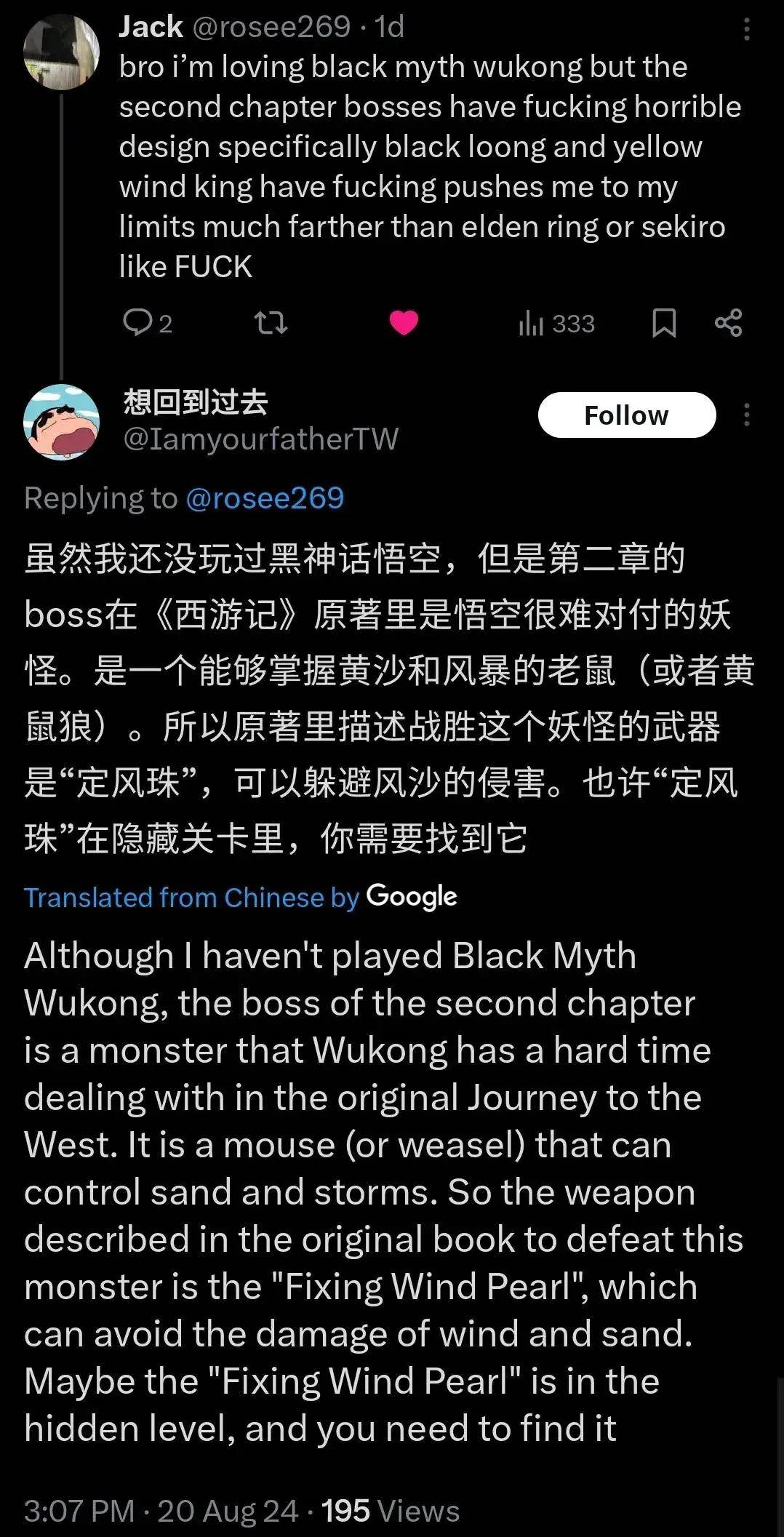Open overflow menu on the reply tweet

tap(746, 415)
